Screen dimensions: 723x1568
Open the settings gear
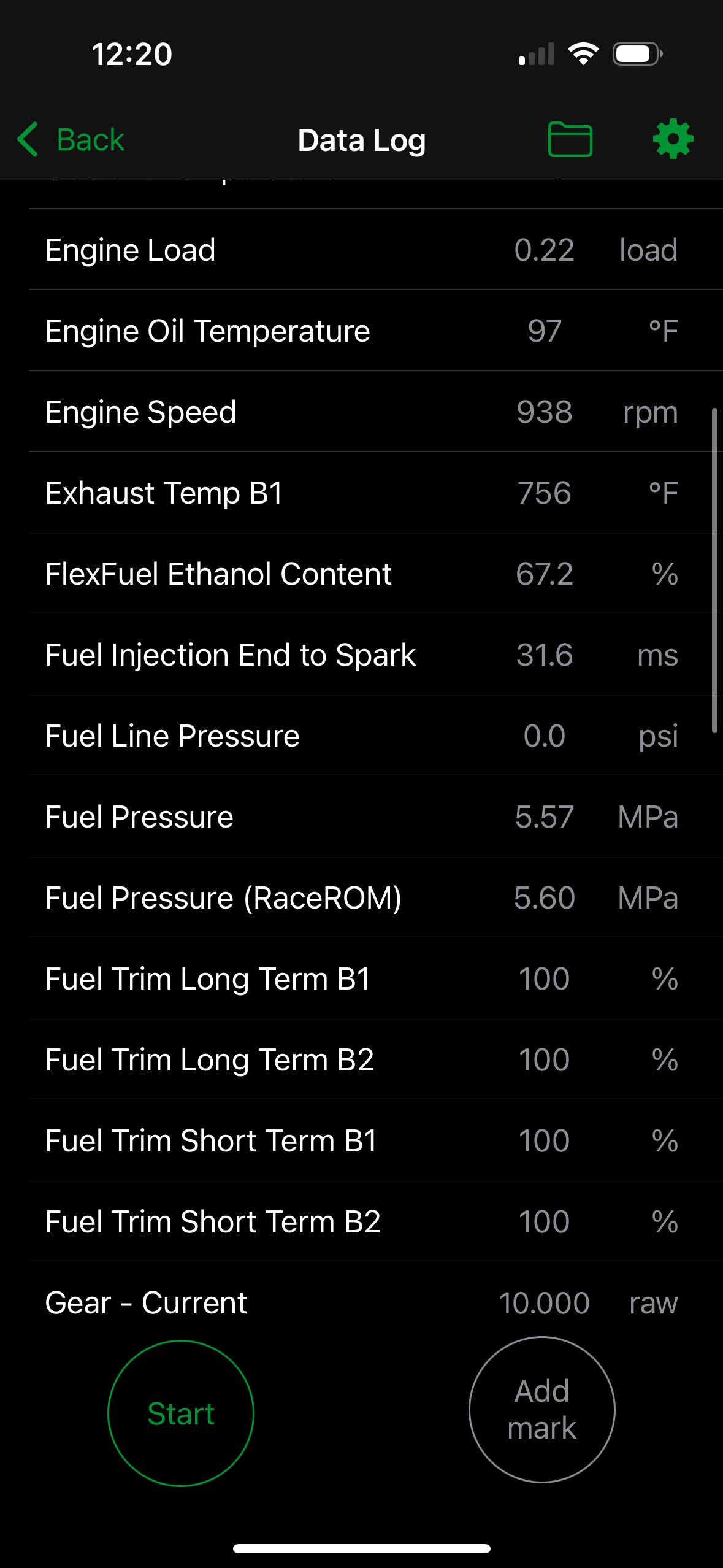click(673, 139)
